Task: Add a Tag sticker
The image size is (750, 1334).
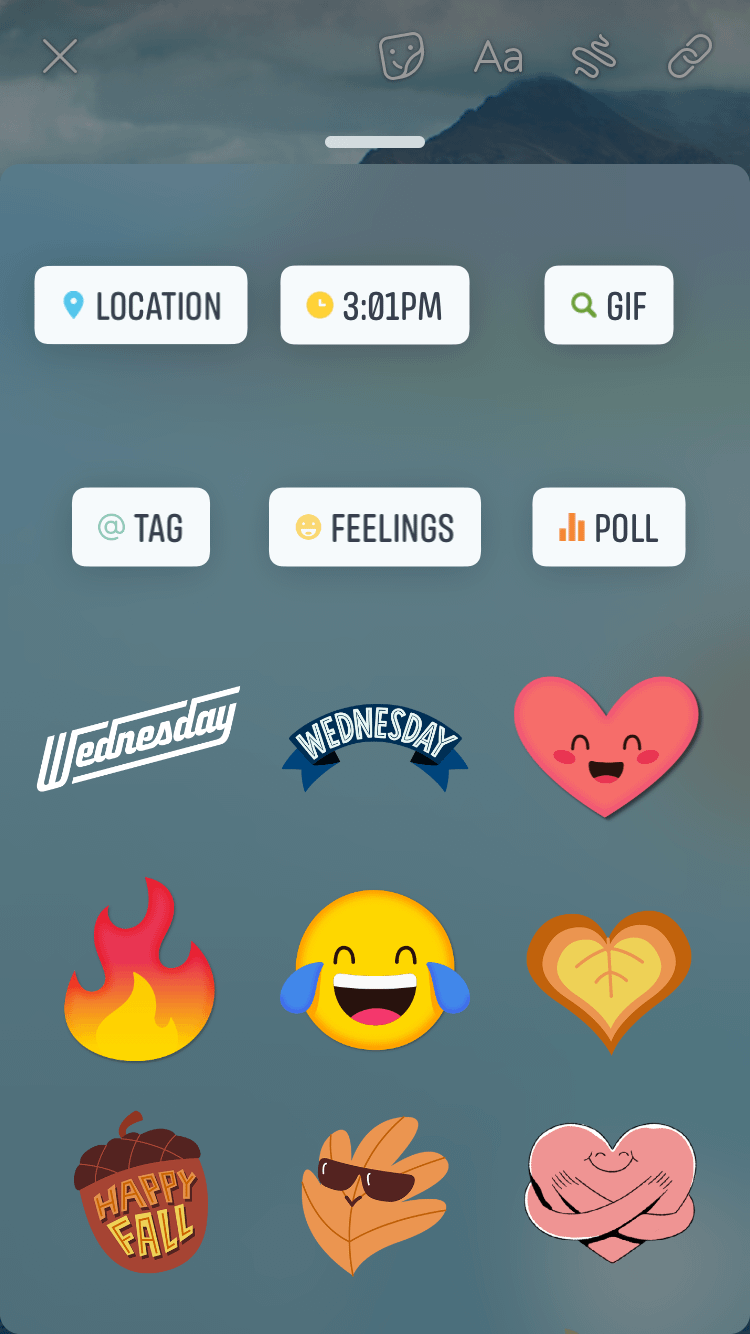Action: click(x=141, y=527)
